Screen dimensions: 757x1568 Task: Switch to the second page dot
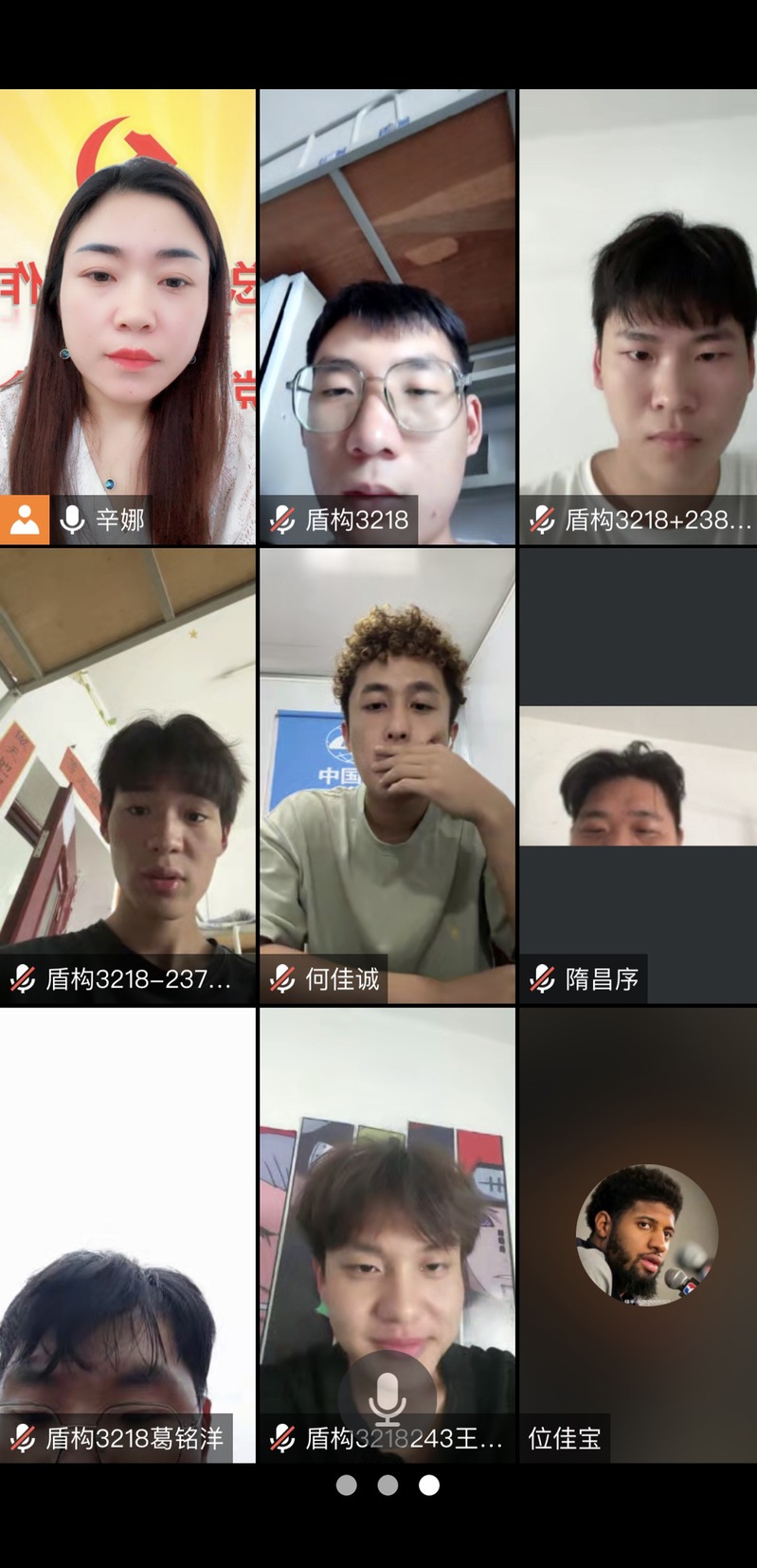tap(388, 1485)
